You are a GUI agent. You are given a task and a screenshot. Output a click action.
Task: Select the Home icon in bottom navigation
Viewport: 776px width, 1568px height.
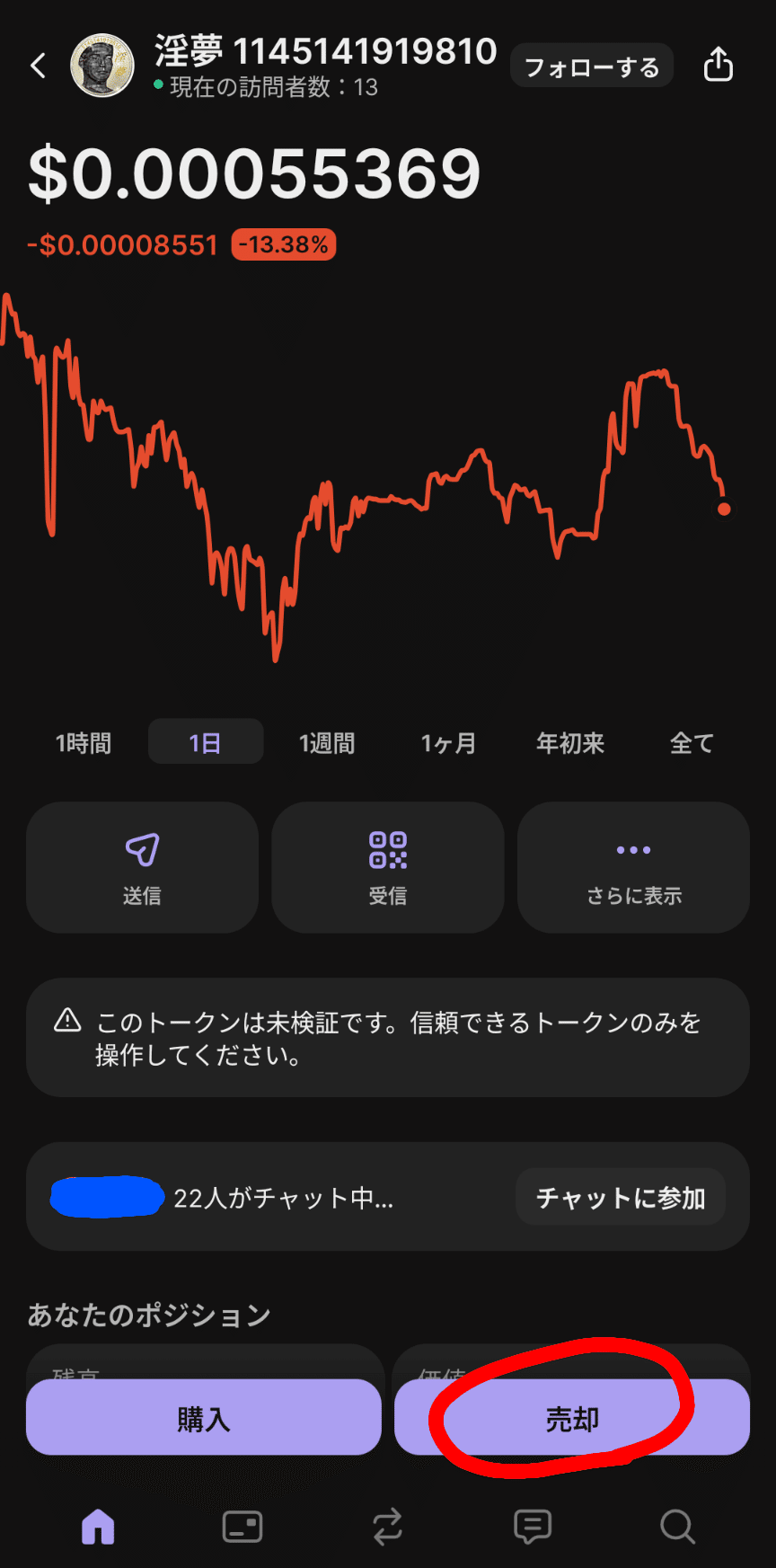[x=97, y=1526]
